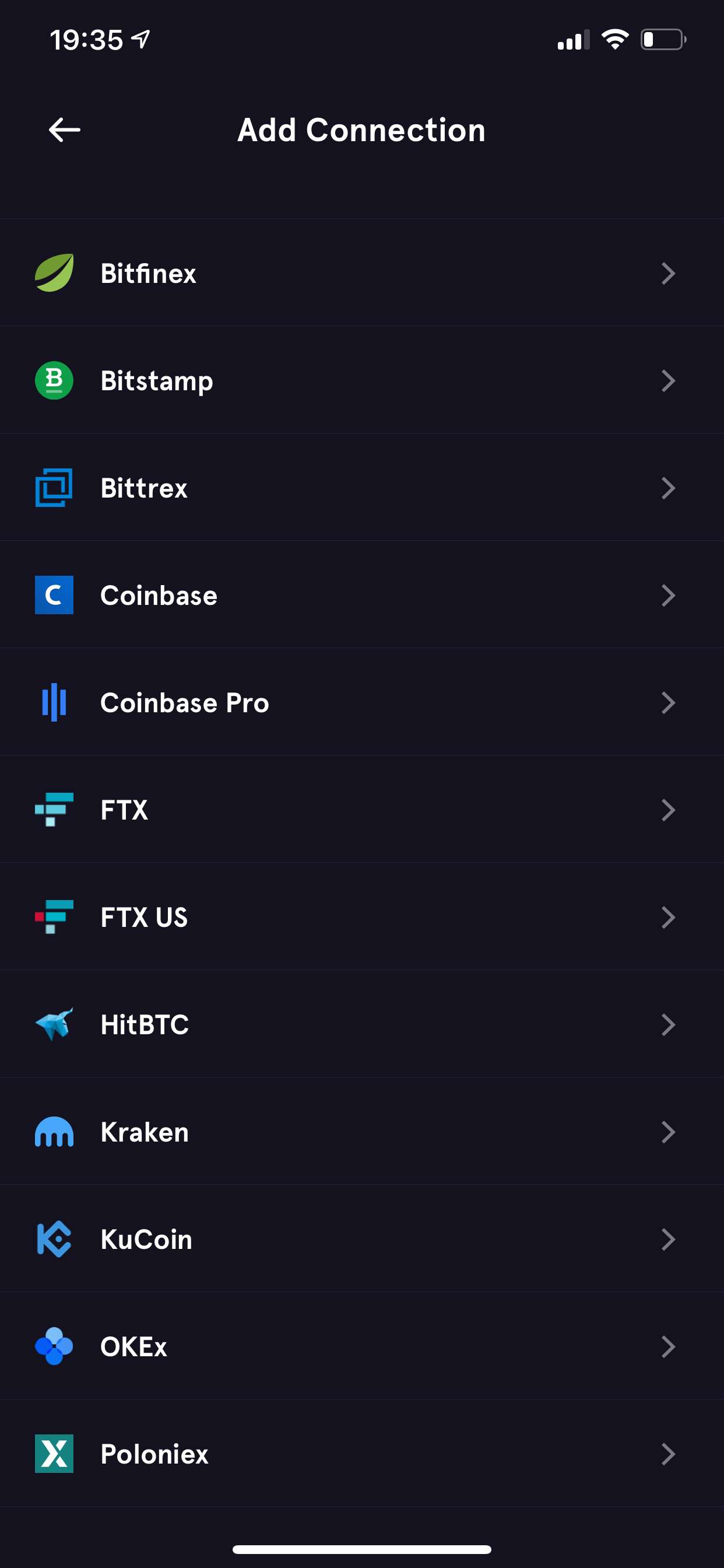Open the Bittrex connection option
The width and height of the screenshot is (724, 1568).
(x=362, y=488)
